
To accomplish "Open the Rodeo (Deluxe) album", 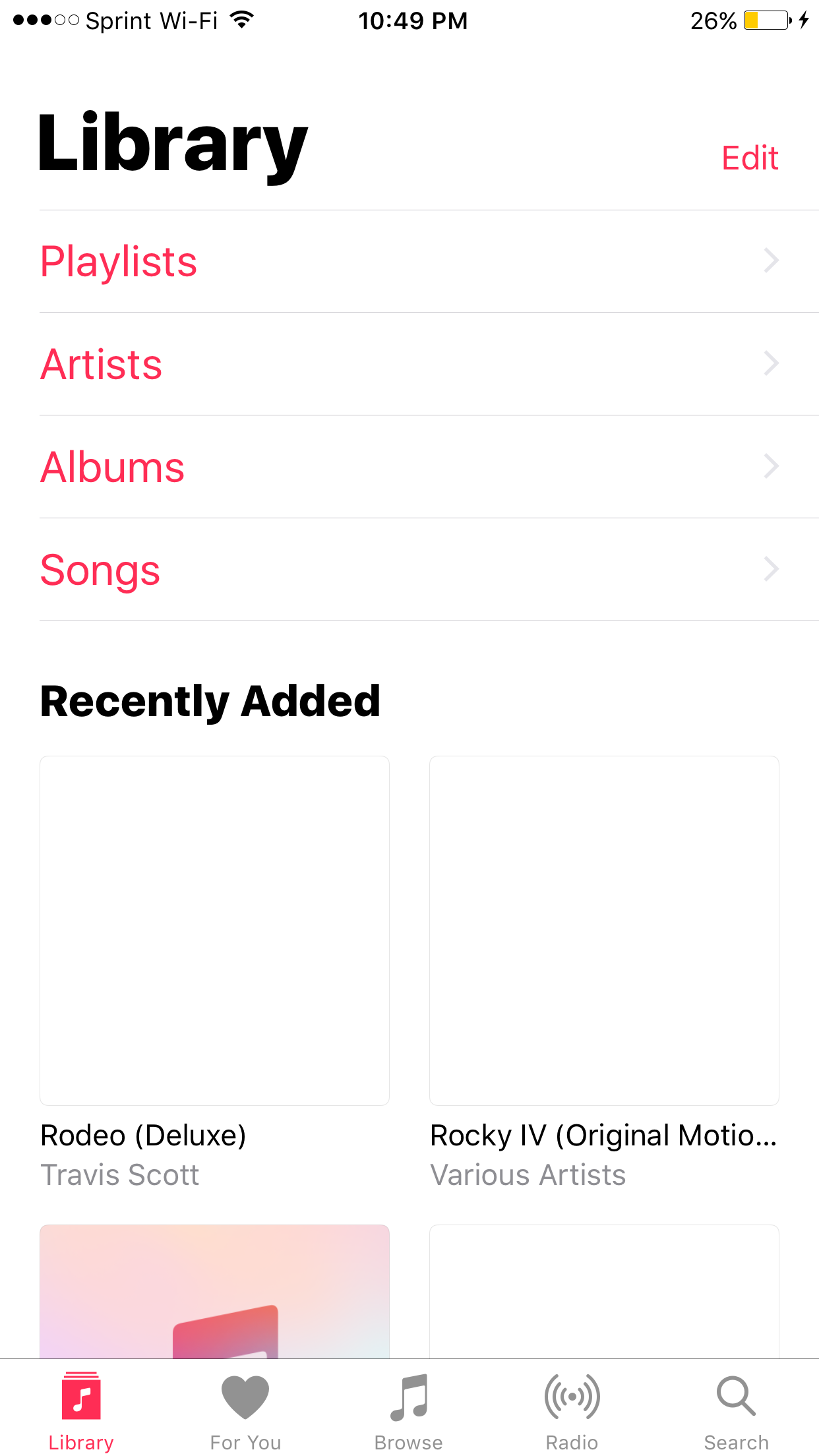I will 214,930.
